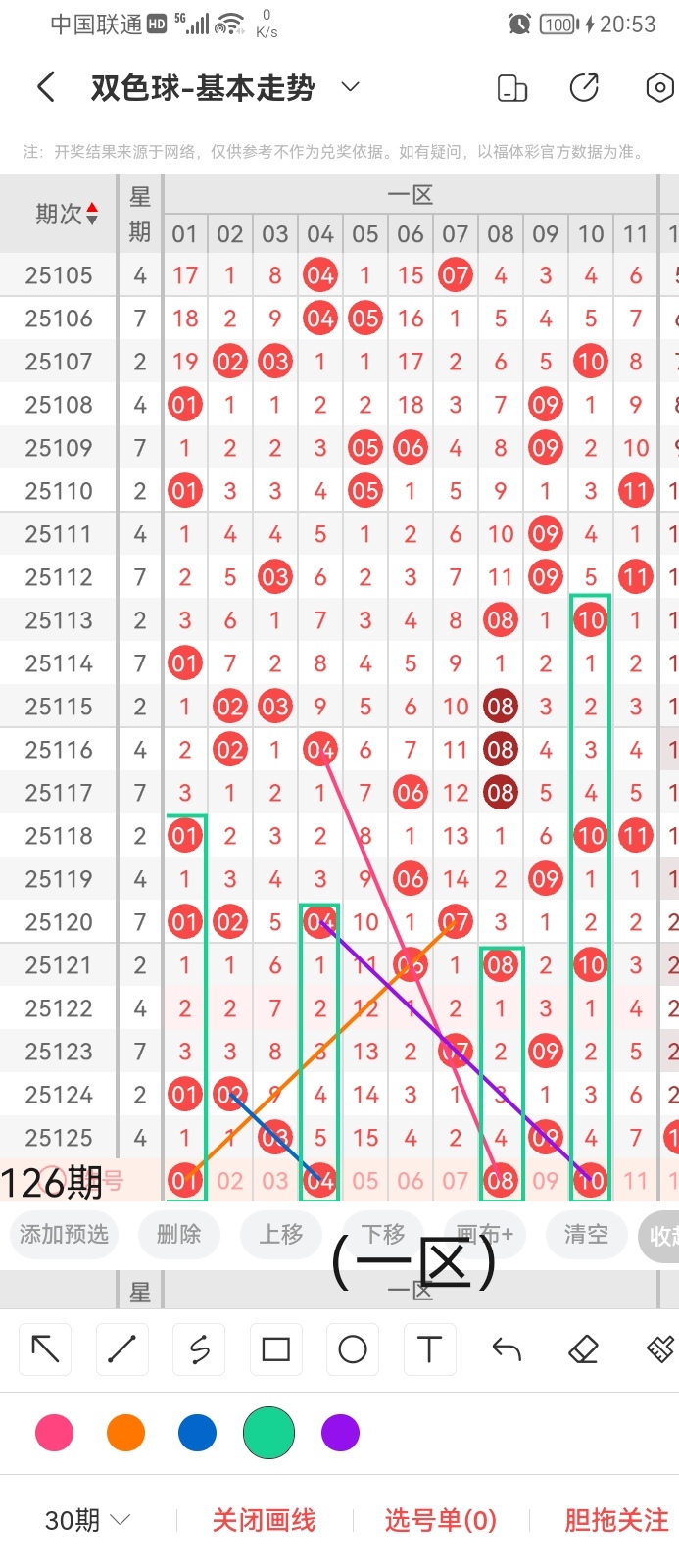This screenshot has width=679, height=1568.
Task: Choose the pink color swatch
Action: [x=54, y=1433]
